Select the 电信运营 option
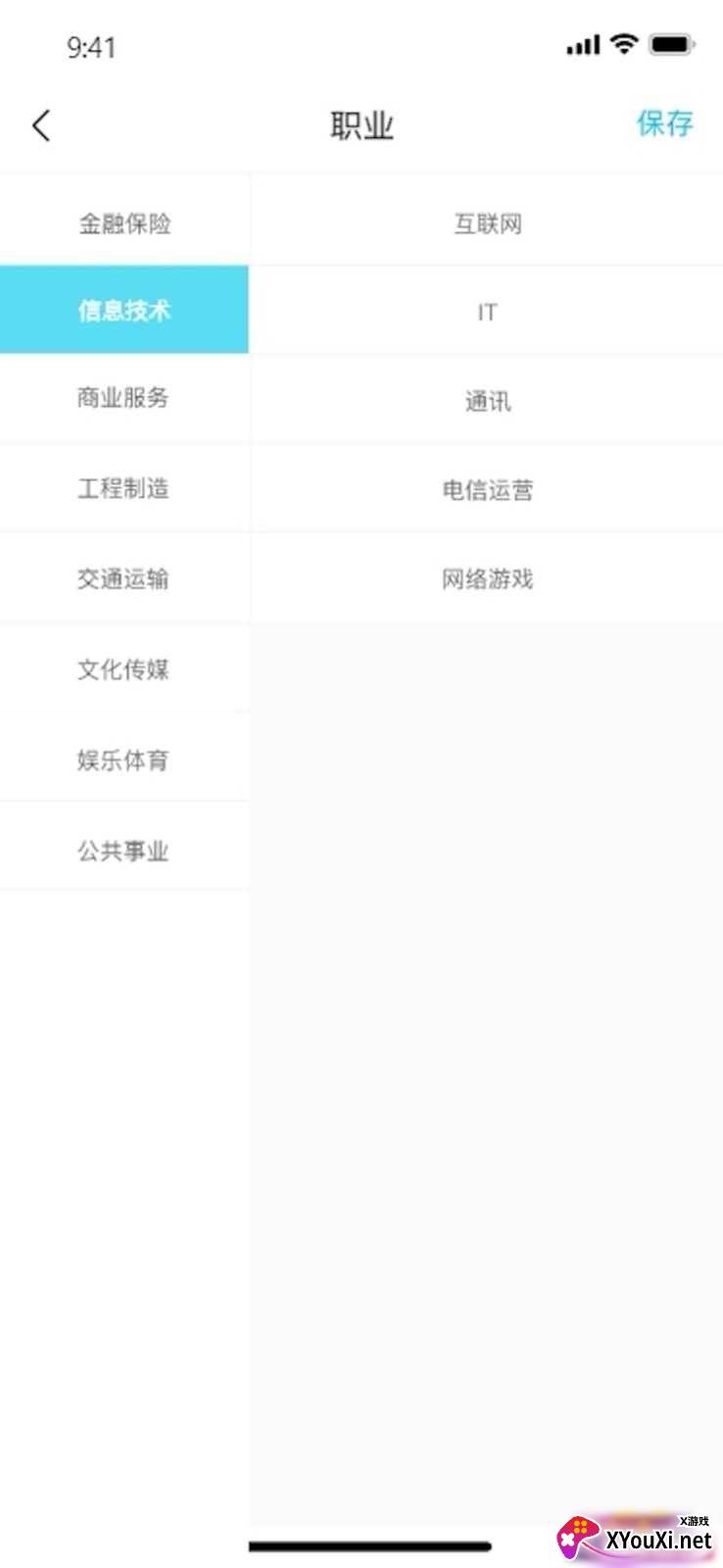 (487, 490)
